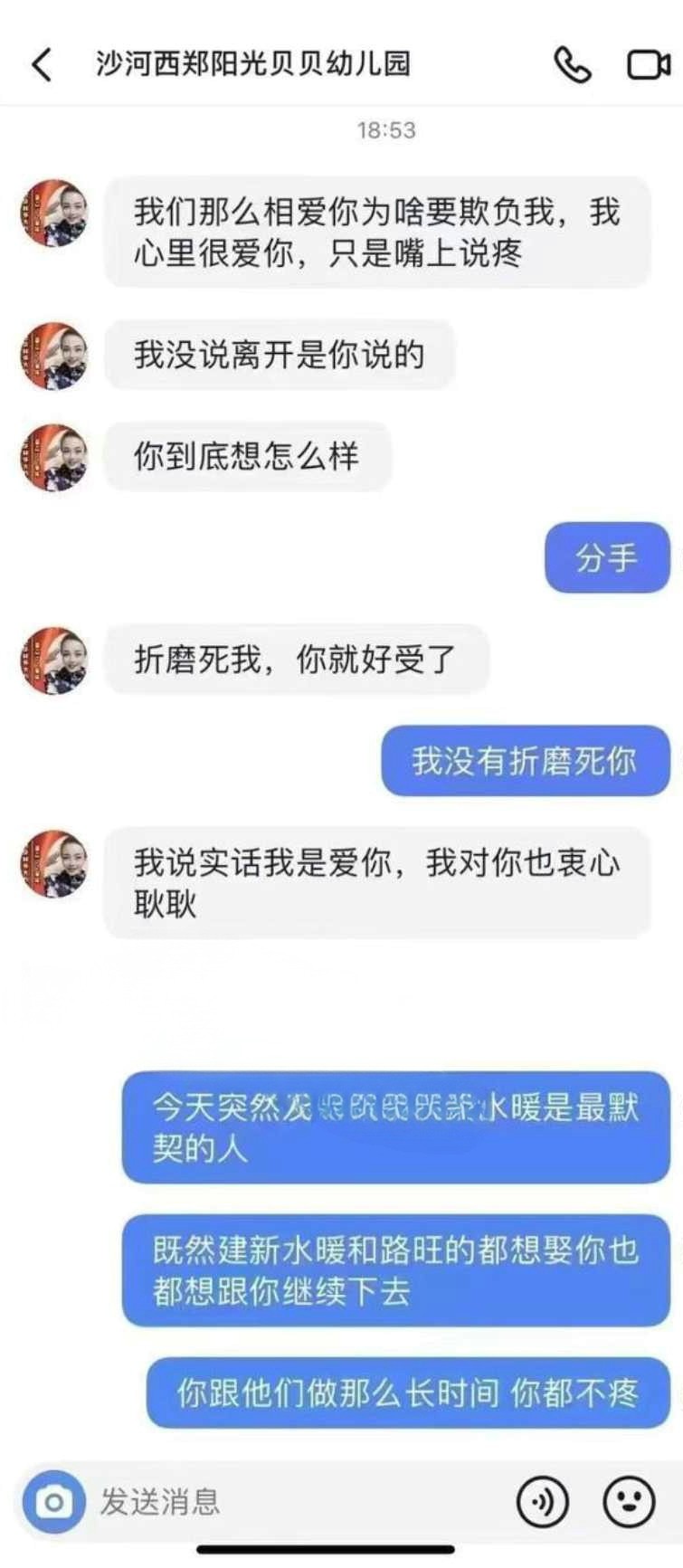Start a video call
This screenshot has width=683, height=1568.
coord(648,65)
